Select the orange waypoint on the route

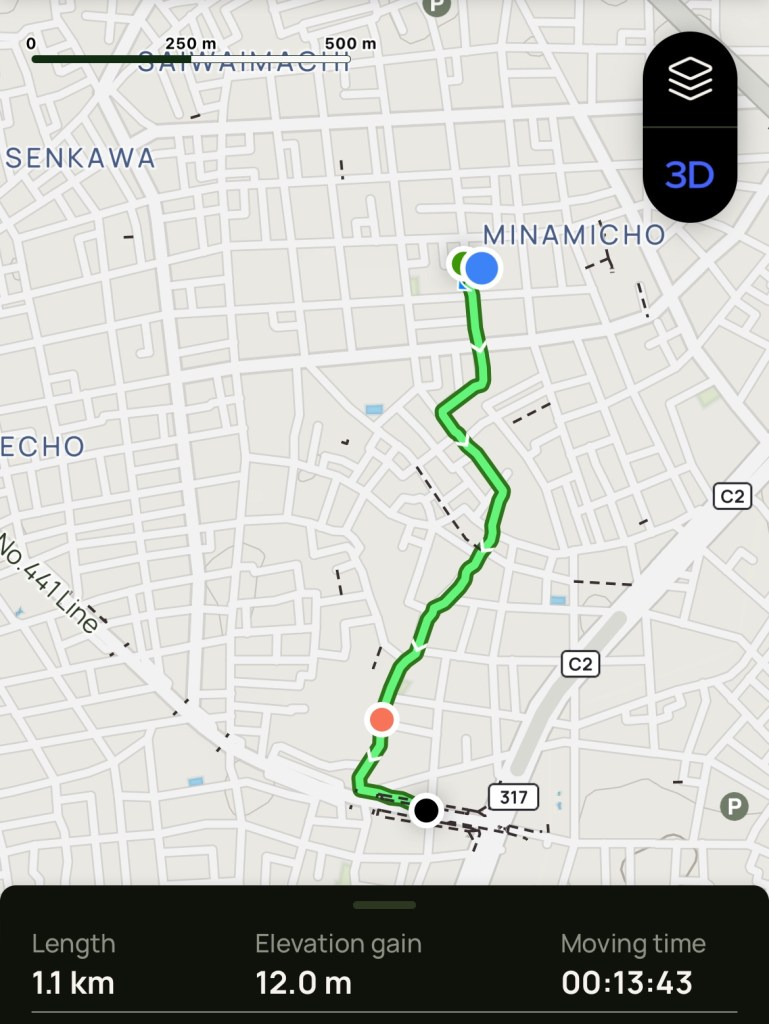pos(381,719)
